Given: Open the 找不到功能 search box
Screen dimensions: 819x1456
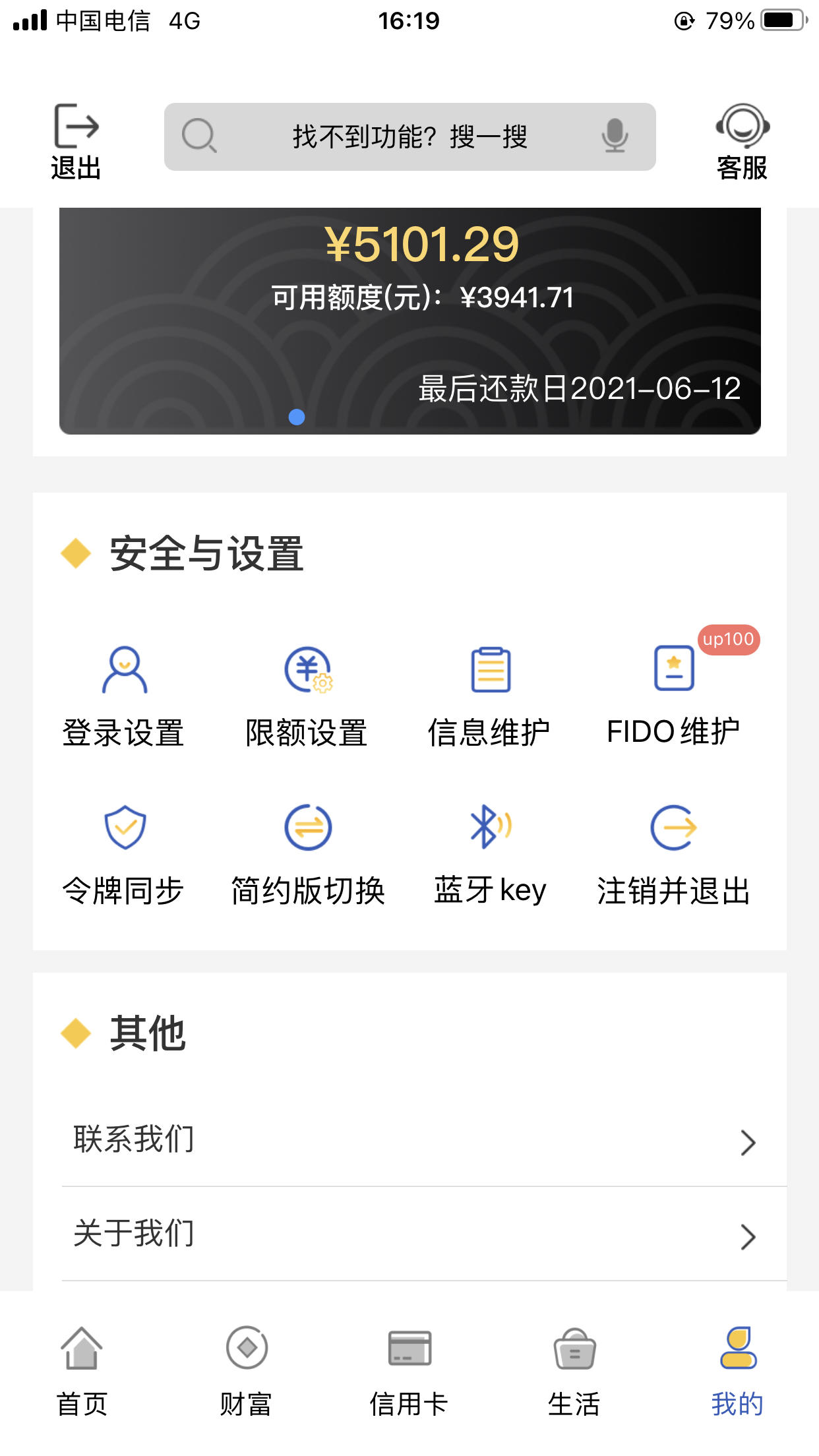Looking at the screenshot, I should pos(409,136).
